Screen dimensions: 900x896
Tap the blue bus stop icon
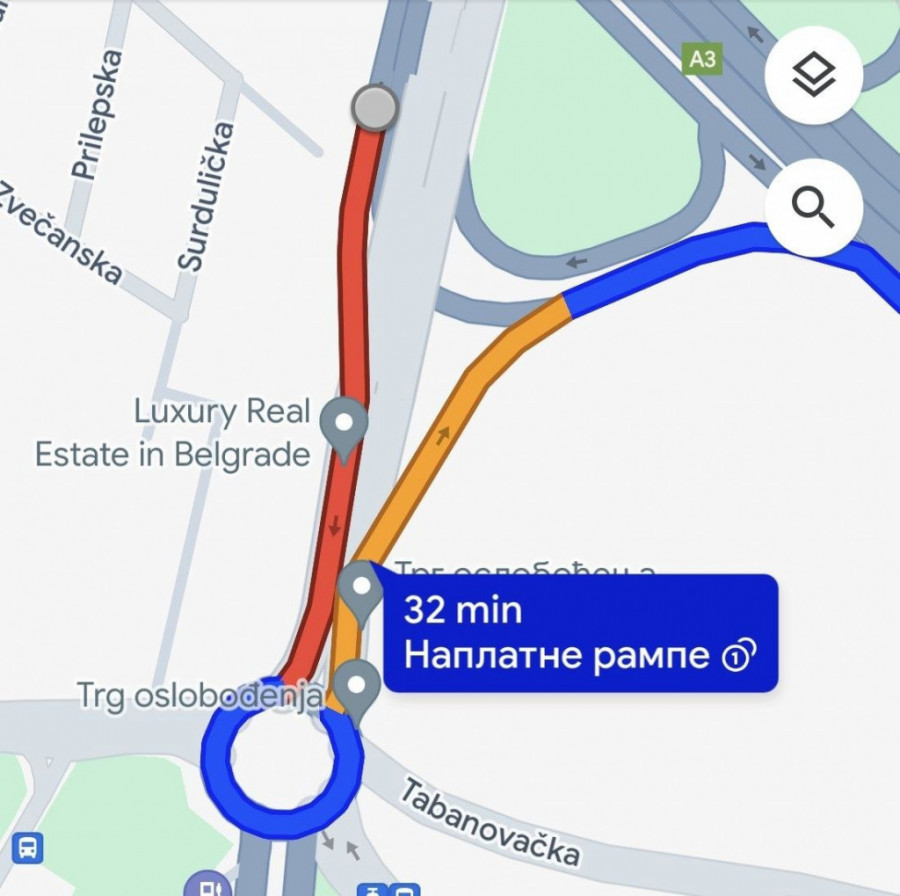click(29, 848)
